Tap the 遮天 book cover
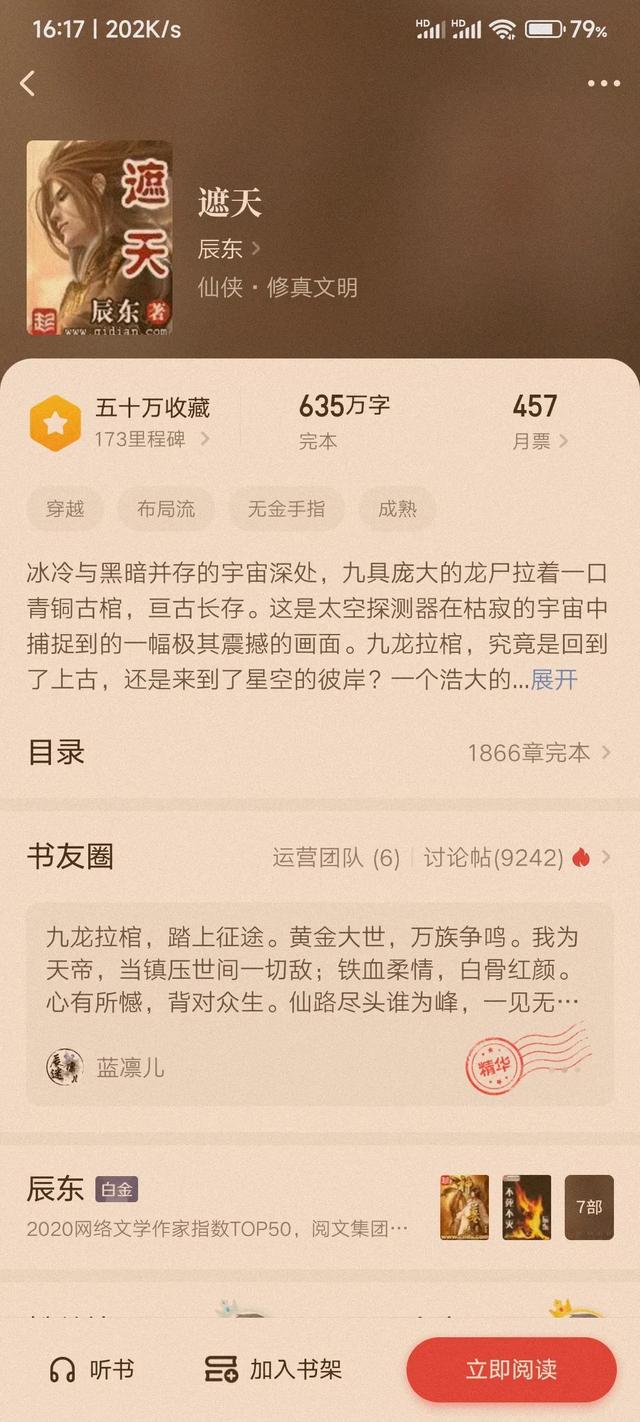 (x=99, y=238)
